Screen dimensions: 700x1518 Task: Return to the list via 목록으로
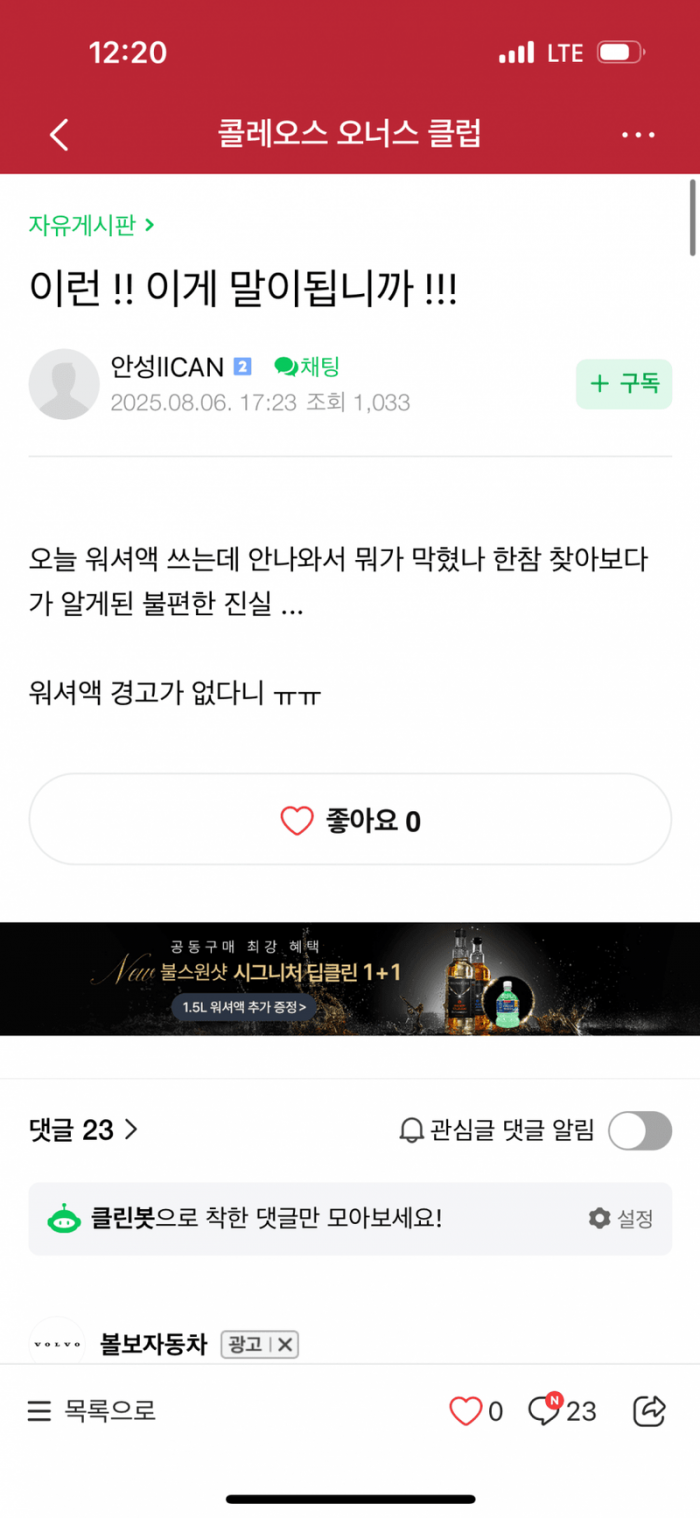92,1411
